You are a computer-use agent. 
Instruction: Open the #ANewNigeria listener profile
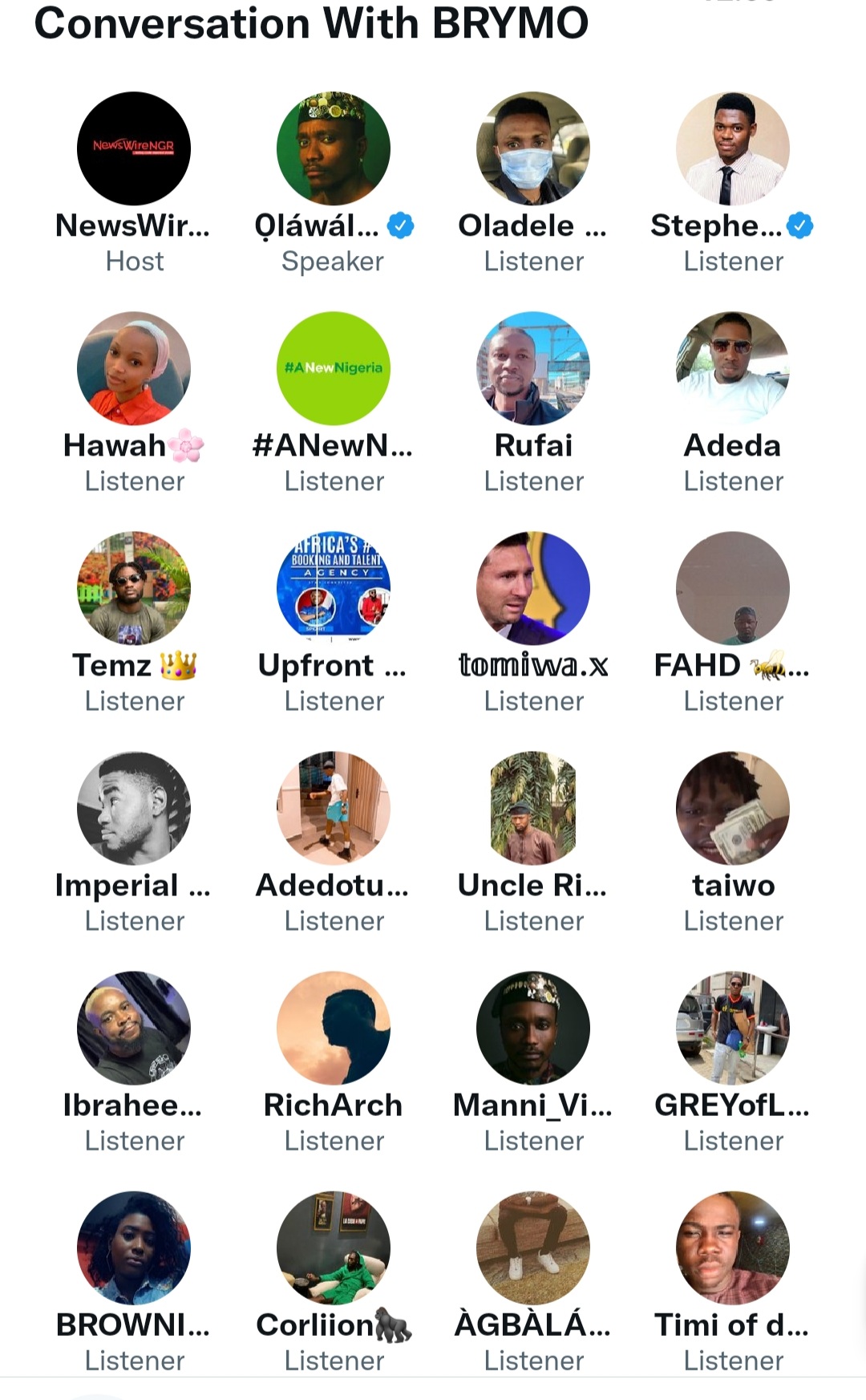pos(334,368)
